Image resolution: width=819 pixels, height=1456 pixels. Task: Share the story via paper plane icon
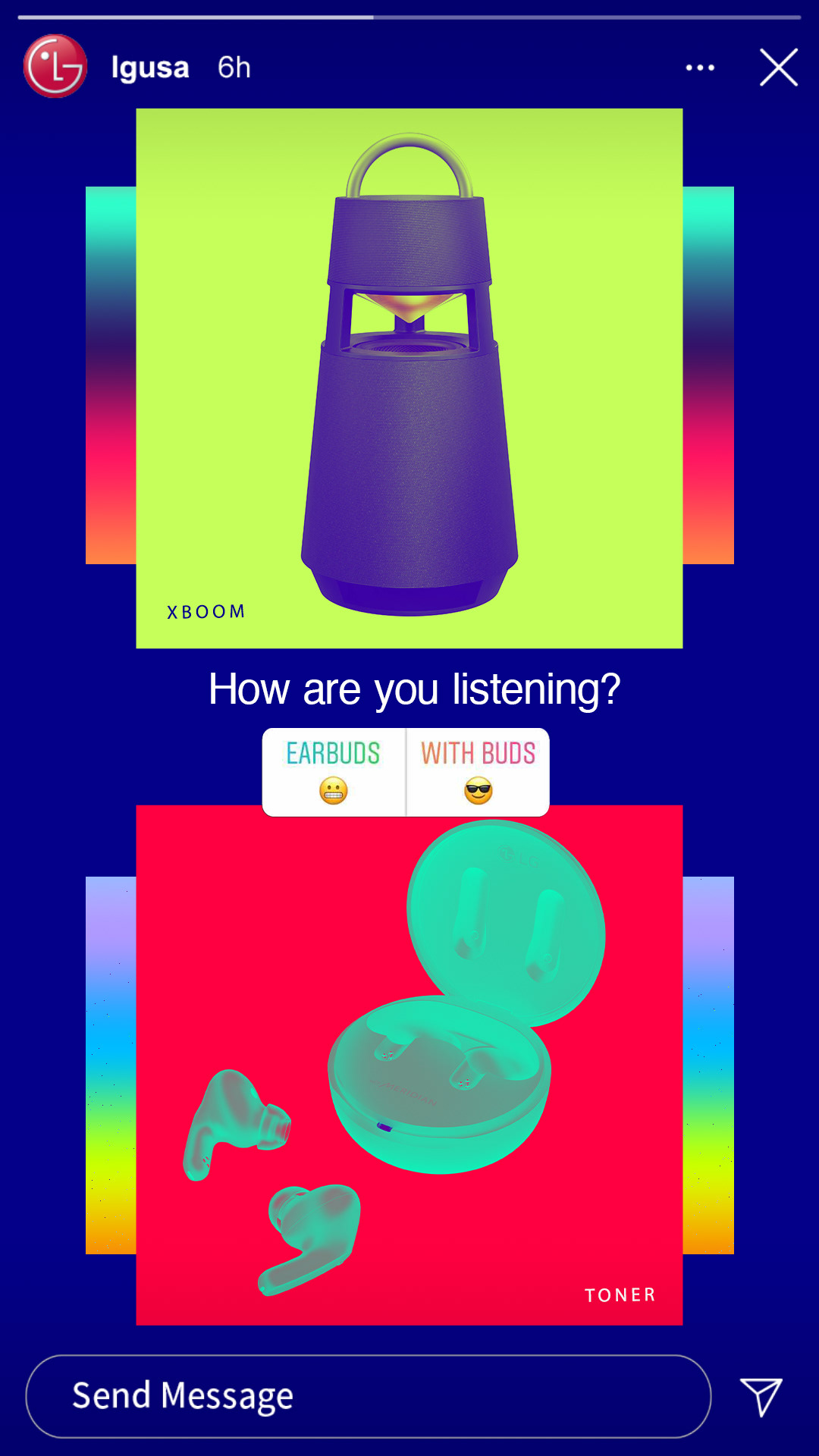tap(761, 1396)
